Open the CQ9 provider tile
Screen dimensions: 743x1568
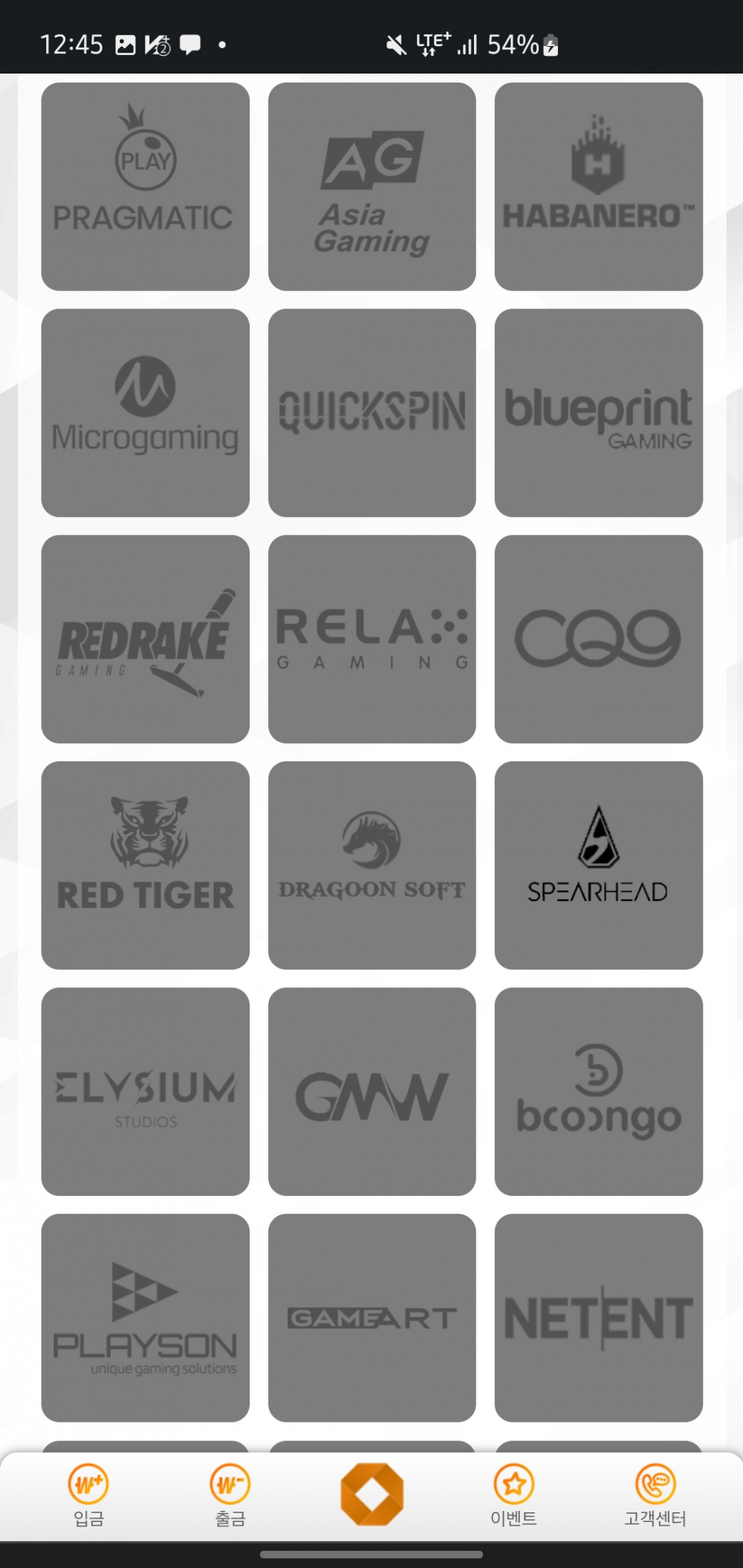598,639
